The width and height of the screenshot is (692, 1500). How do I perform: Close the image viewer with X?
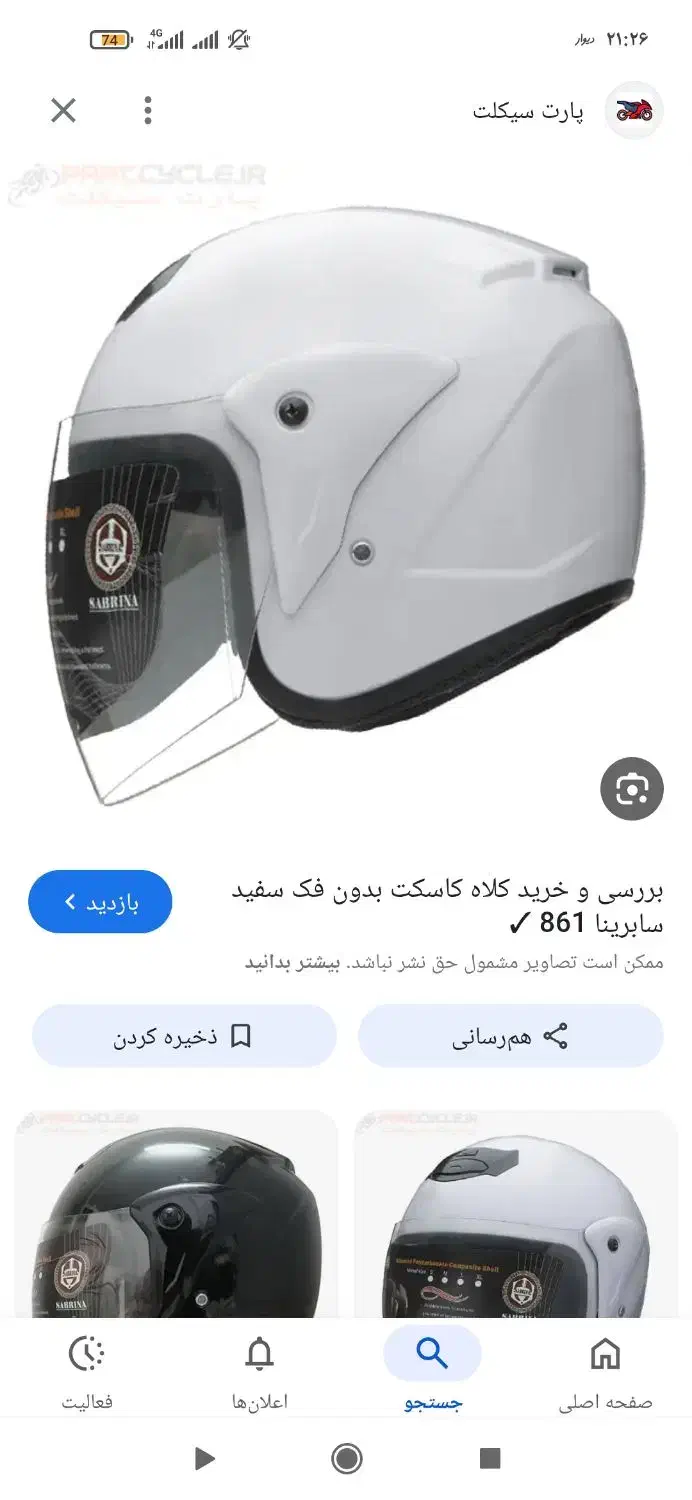click(x=63, y=110)
